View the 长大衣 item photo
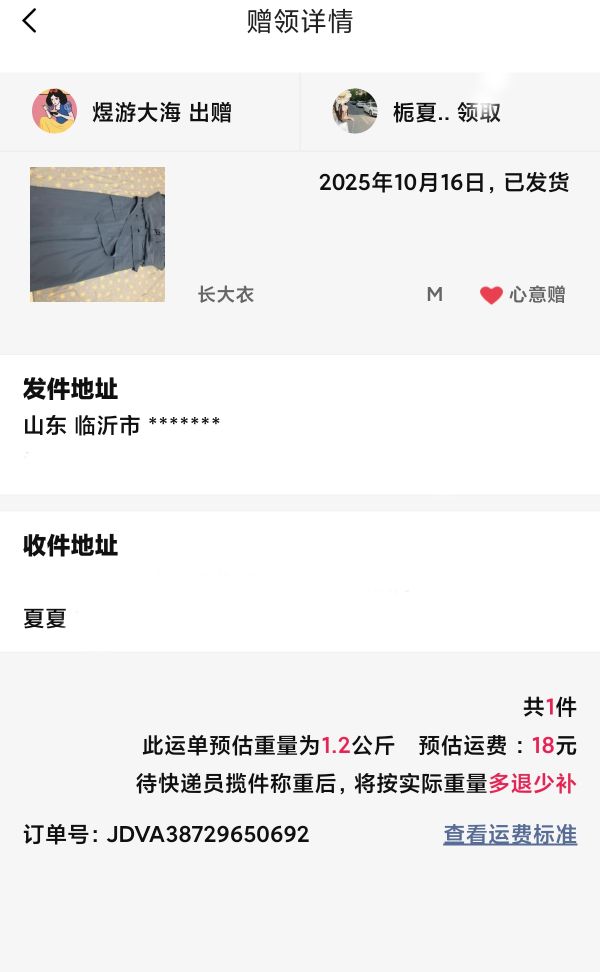 click(97, 234)
